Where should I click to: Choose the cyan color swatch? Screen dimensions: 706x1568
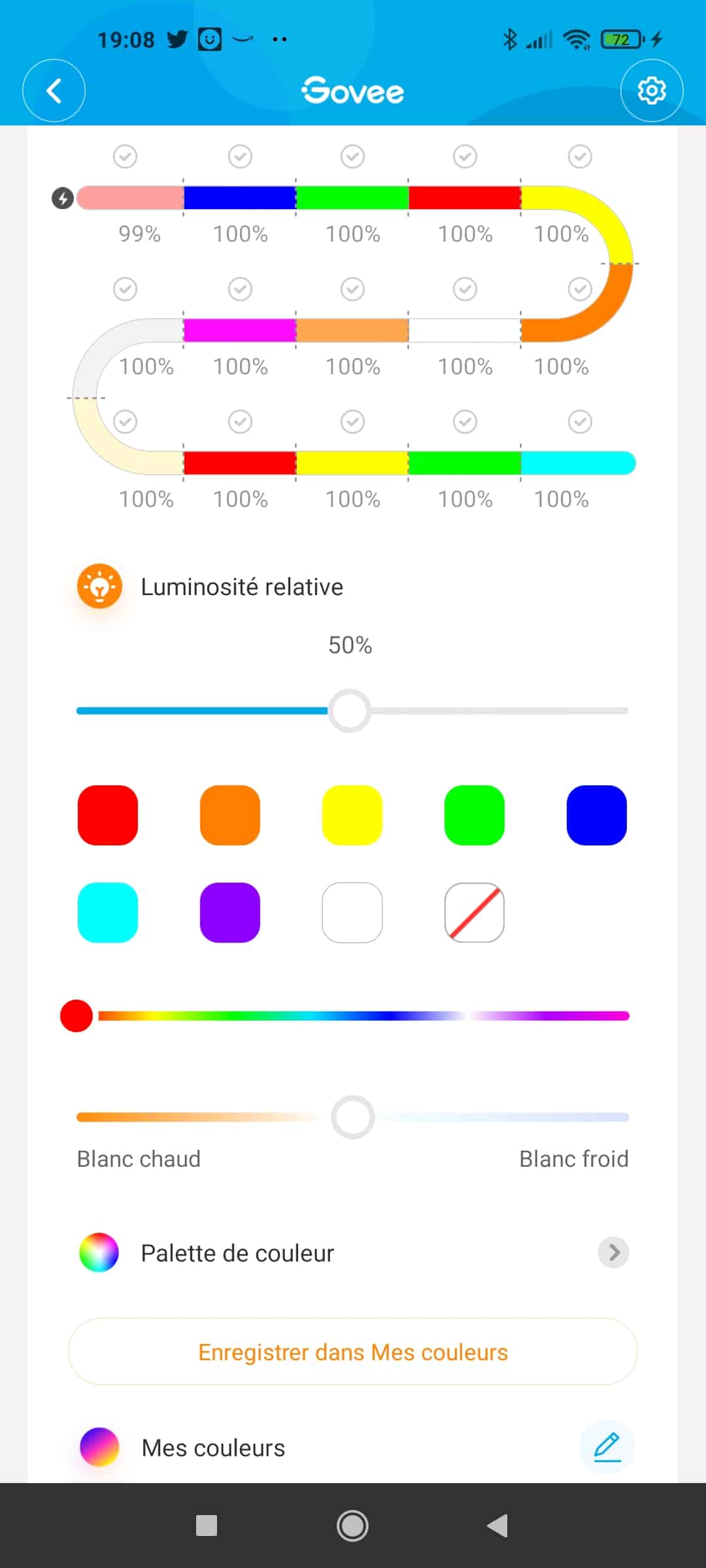coord(108,912)
